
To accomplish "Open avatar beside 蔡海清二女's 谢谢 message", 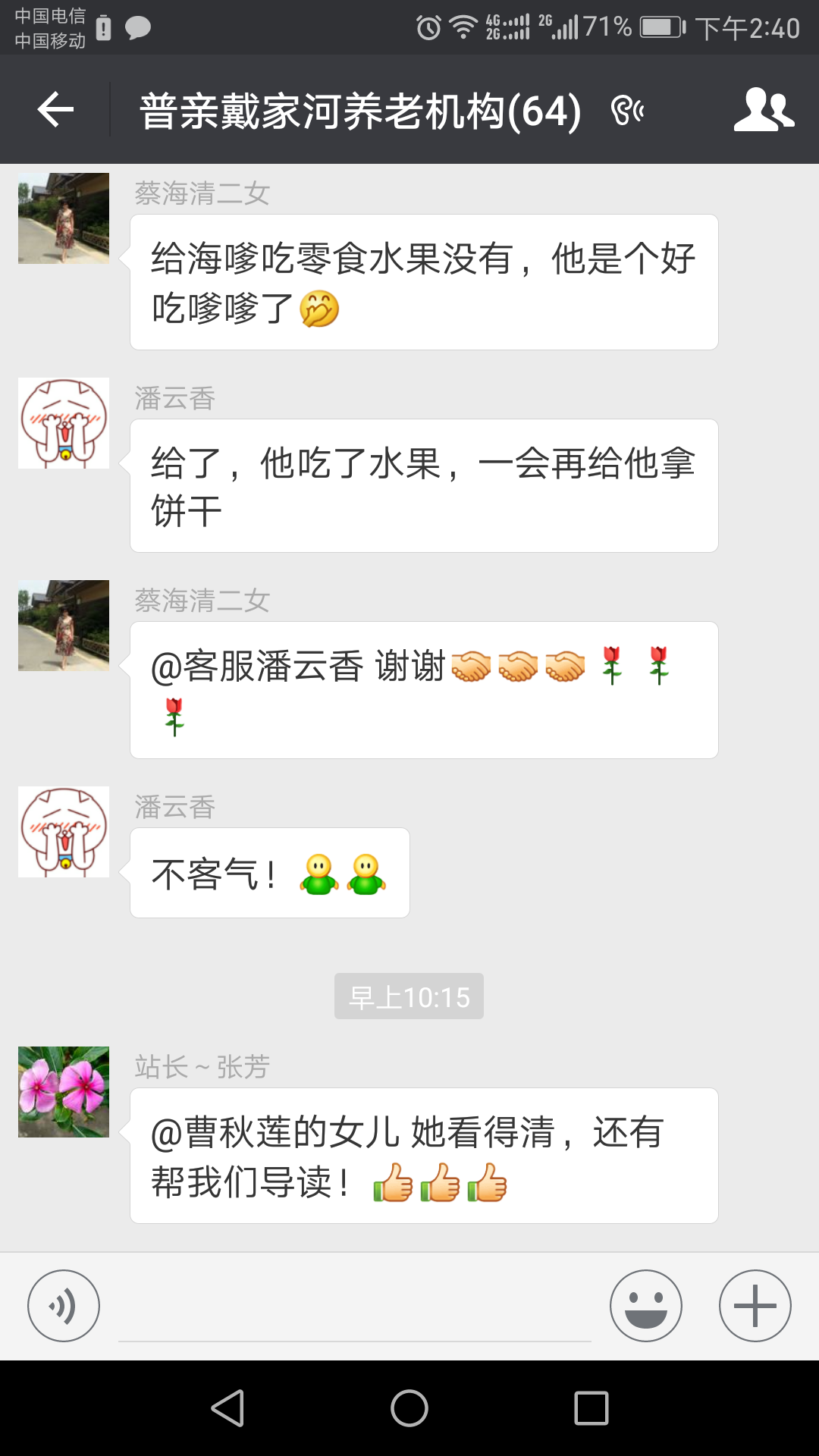I will 64,626.
